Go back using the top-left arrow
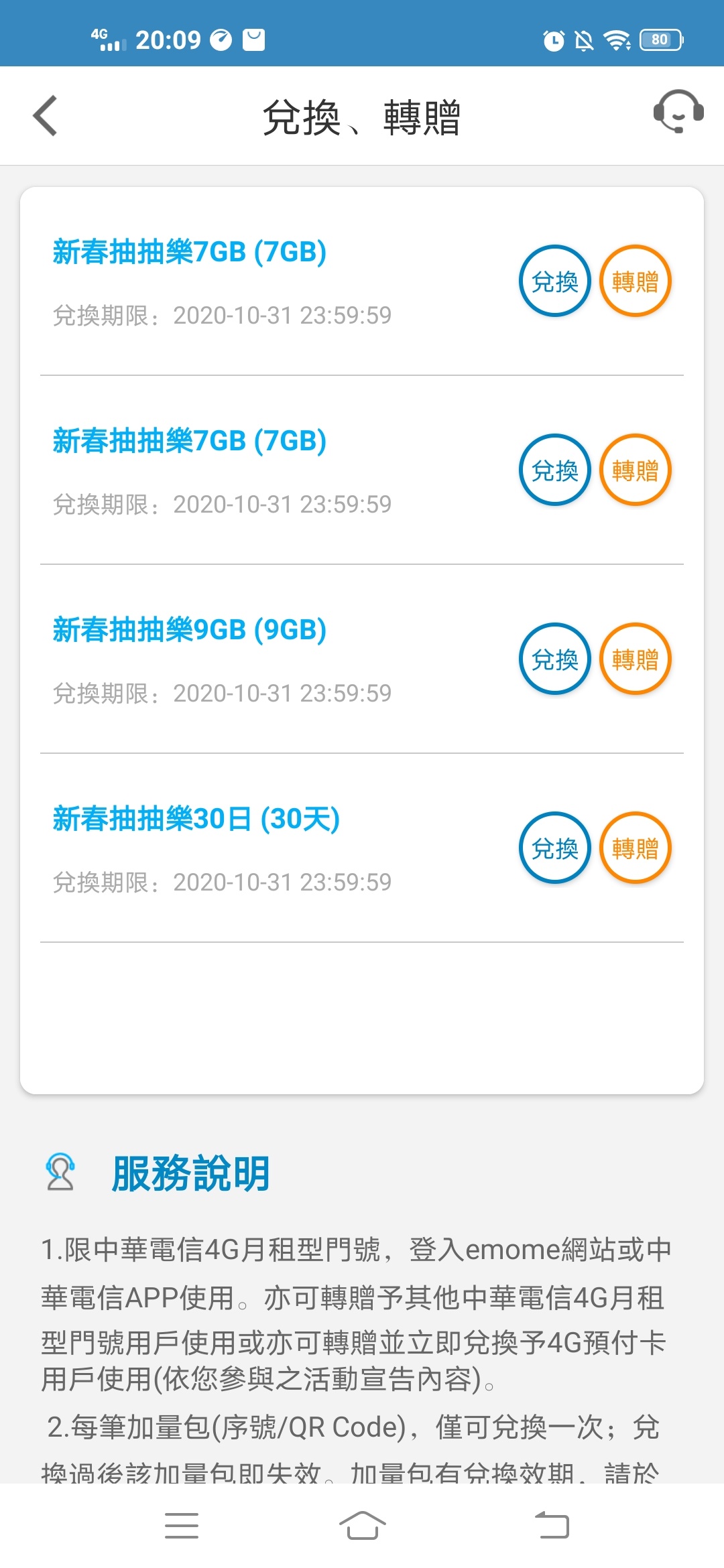 coord(46,116)
